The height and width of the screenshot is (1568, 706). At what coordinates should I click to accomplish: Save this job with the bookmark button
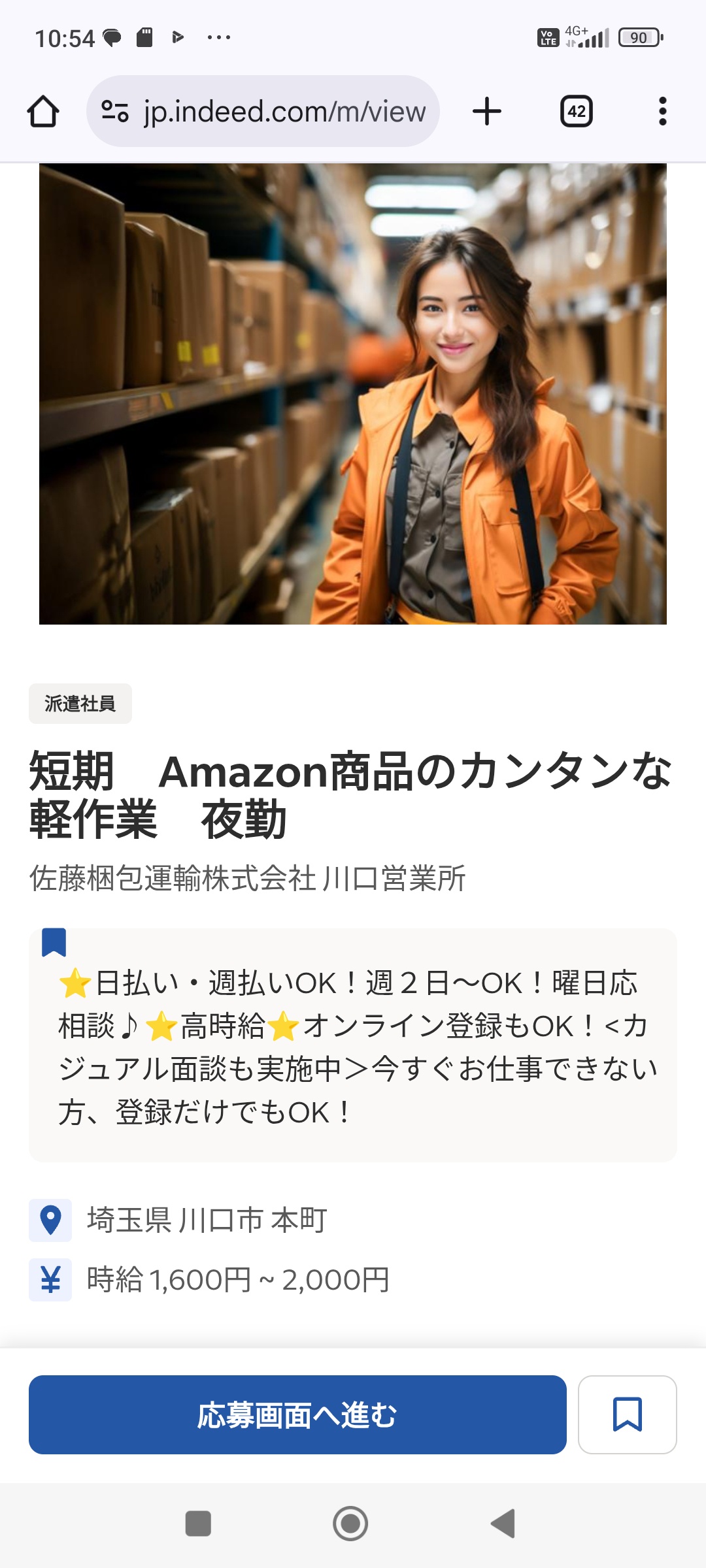click(627, 1414)
